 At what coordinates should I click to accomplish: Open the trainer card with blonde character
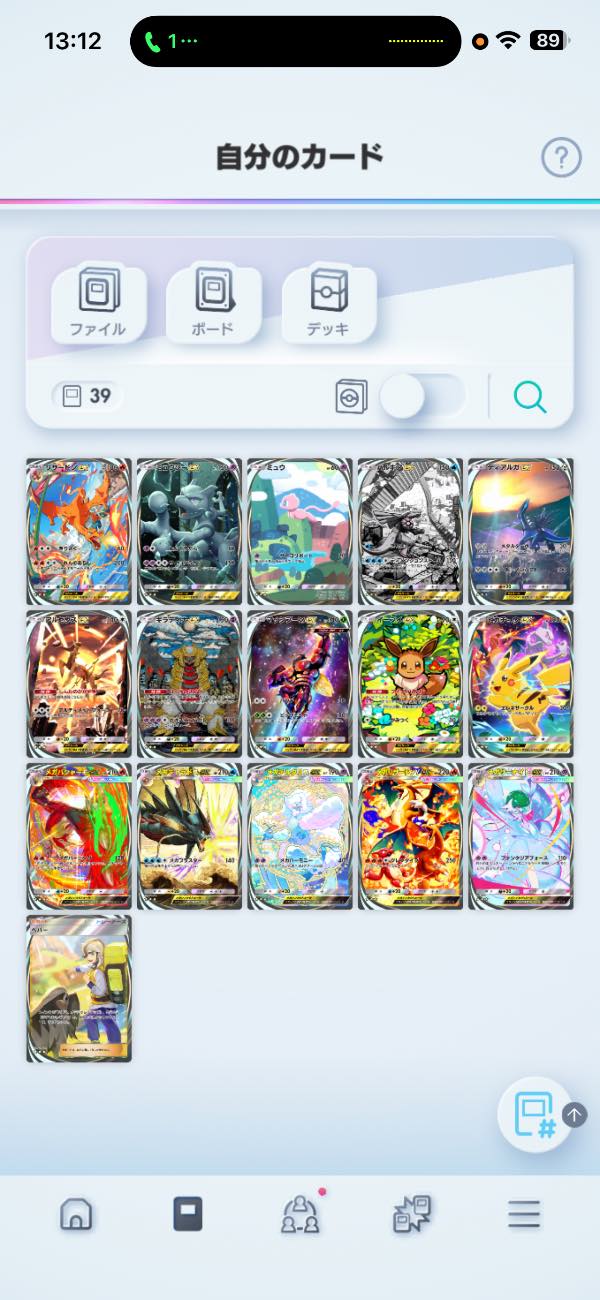pyautogui.click(x=79, y=988)
